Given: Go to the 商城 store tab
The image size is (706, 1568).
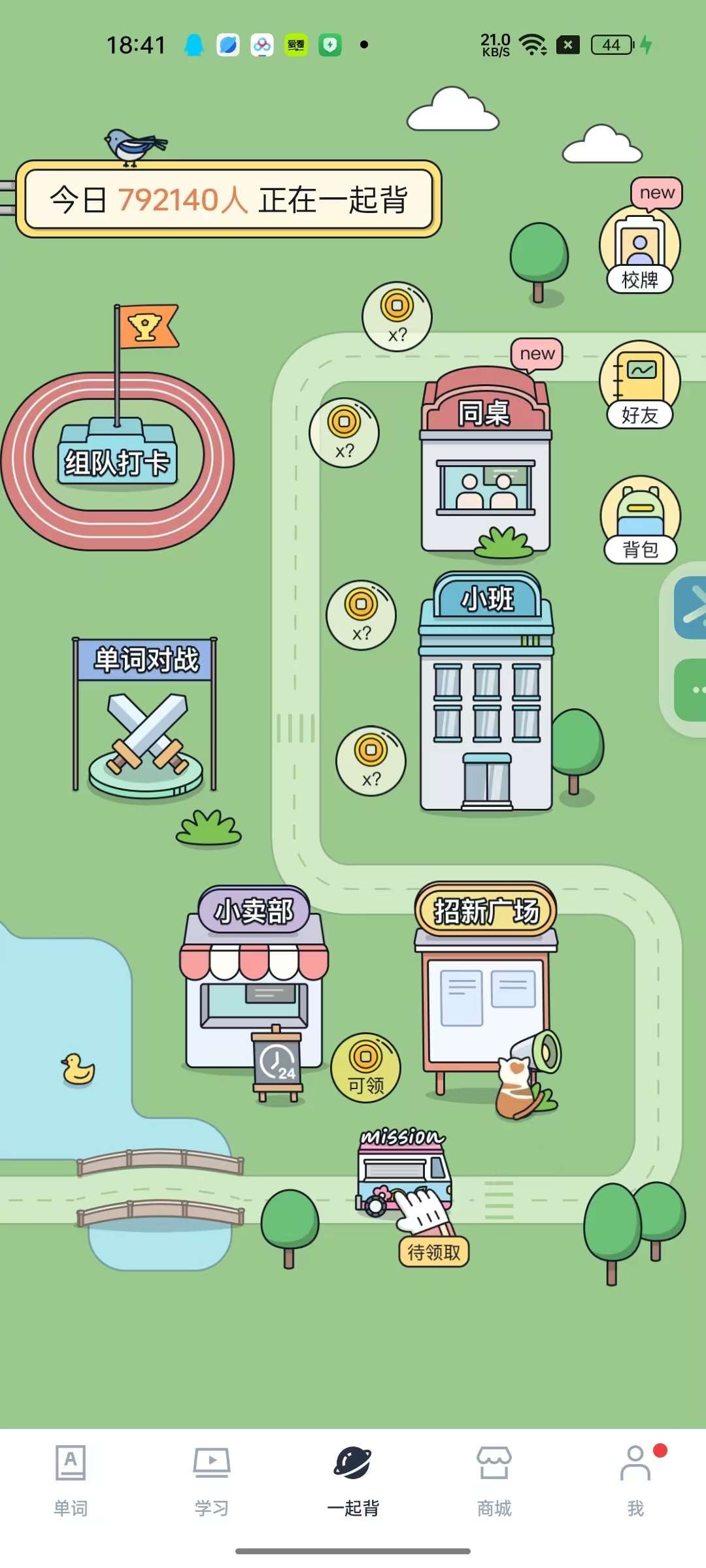Looking at the screenshot, I should [494, 1480].
